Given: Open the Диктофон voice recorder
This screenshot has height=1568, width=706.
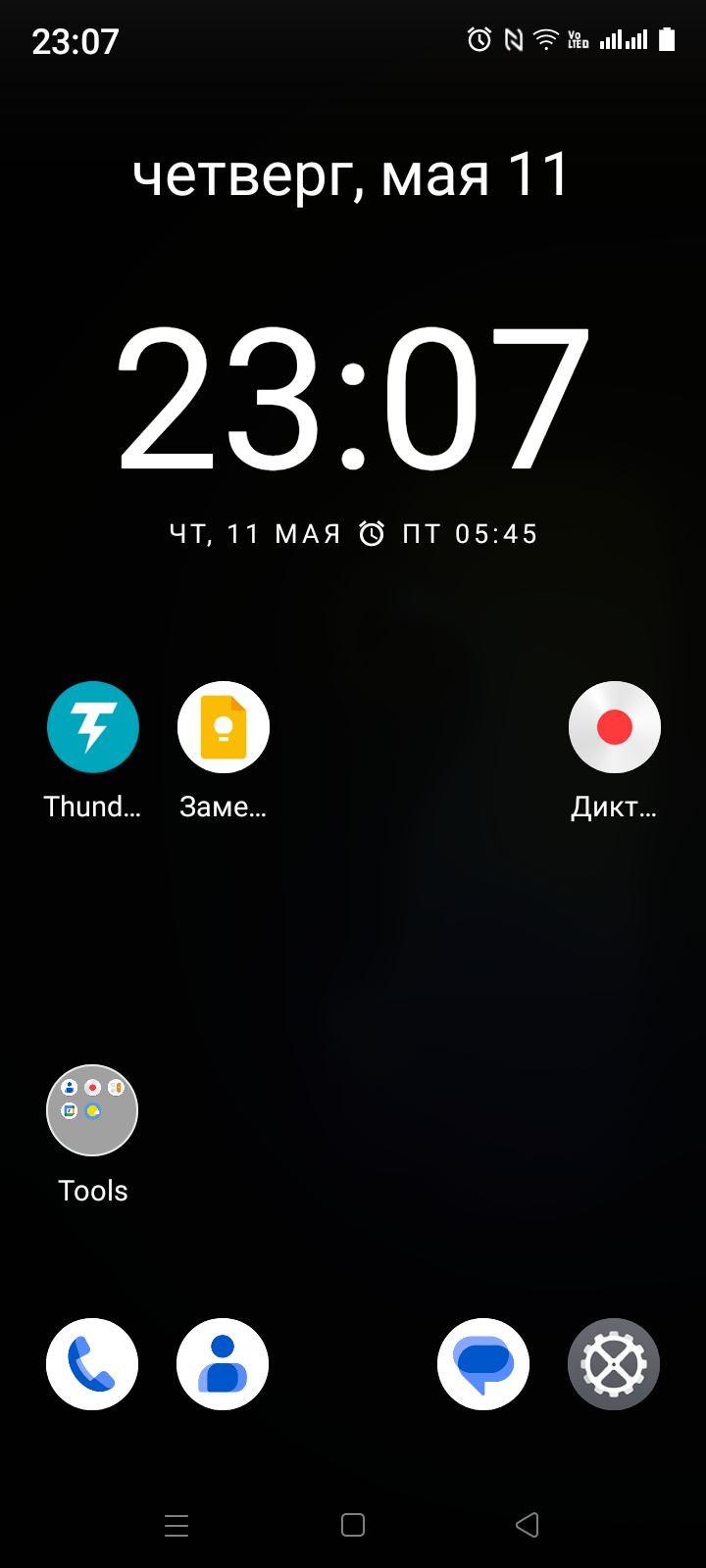Looking at the screenshot, I should [615, 727].
